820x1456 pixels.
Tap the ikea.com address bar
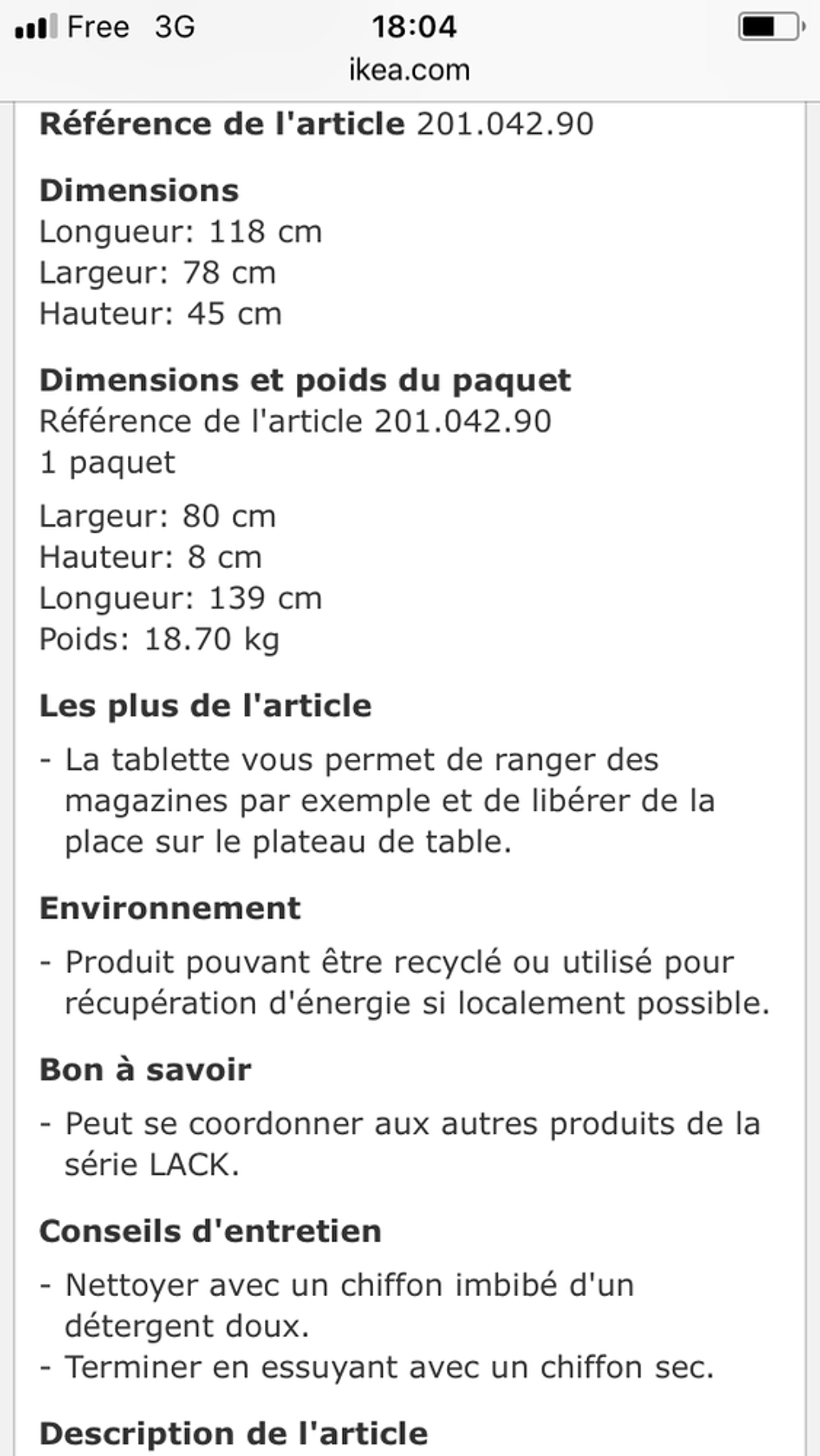(x=409, y=71)
